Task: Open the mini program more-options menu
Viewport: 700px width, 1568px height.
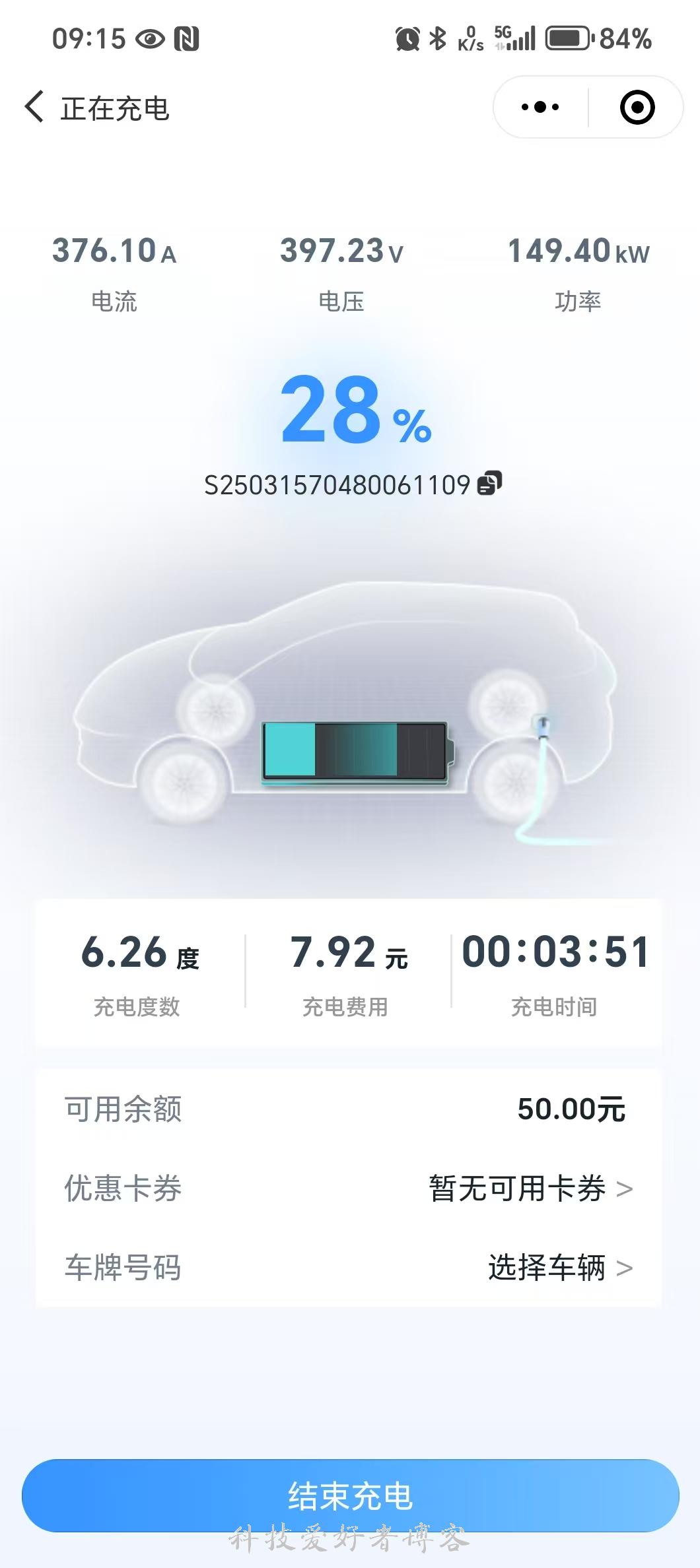Action: [540, 107]
